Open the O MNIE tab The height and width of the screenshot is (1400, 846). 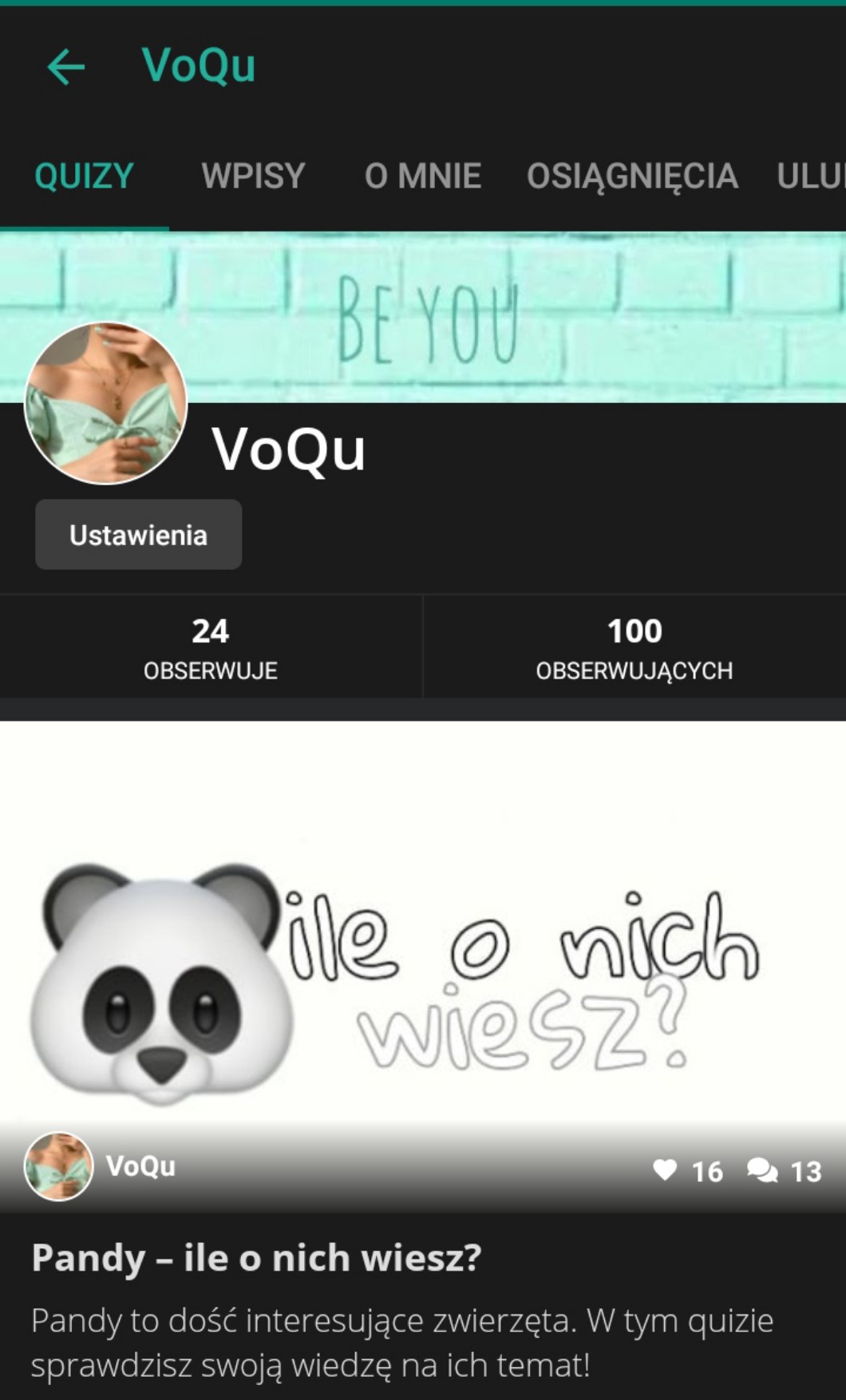pyautogui.click(x=422, y=176)
